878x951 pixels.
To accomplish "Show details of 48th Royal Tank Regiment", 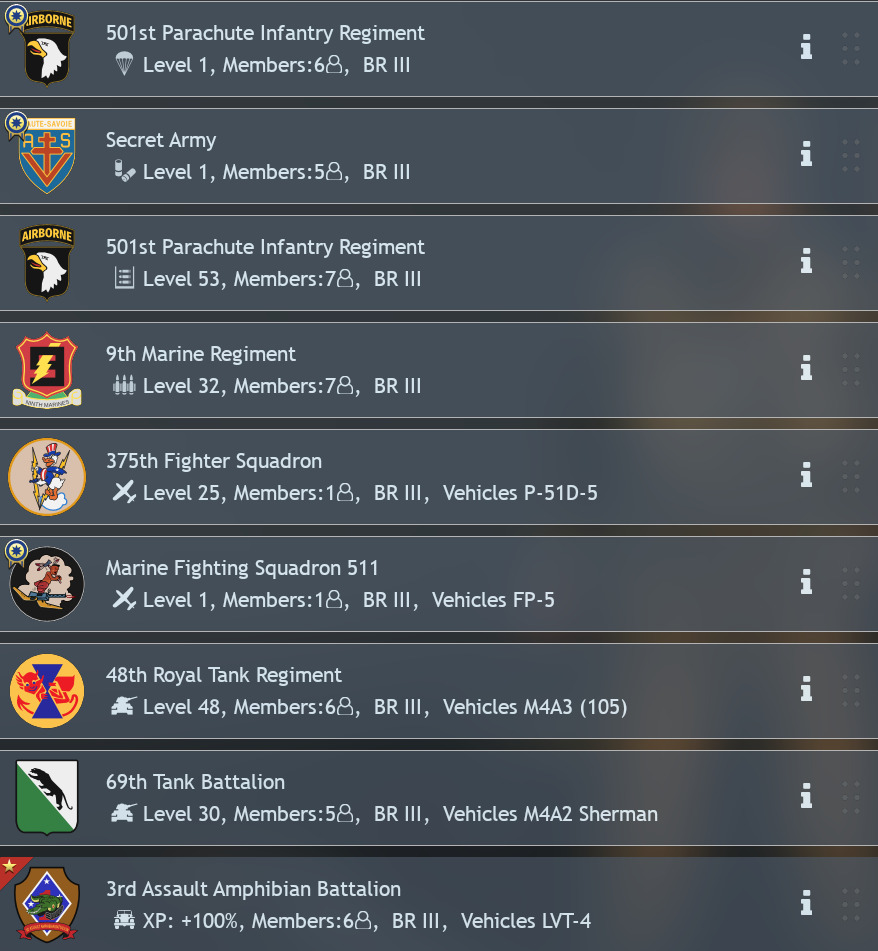I will [x=806, y=689].
